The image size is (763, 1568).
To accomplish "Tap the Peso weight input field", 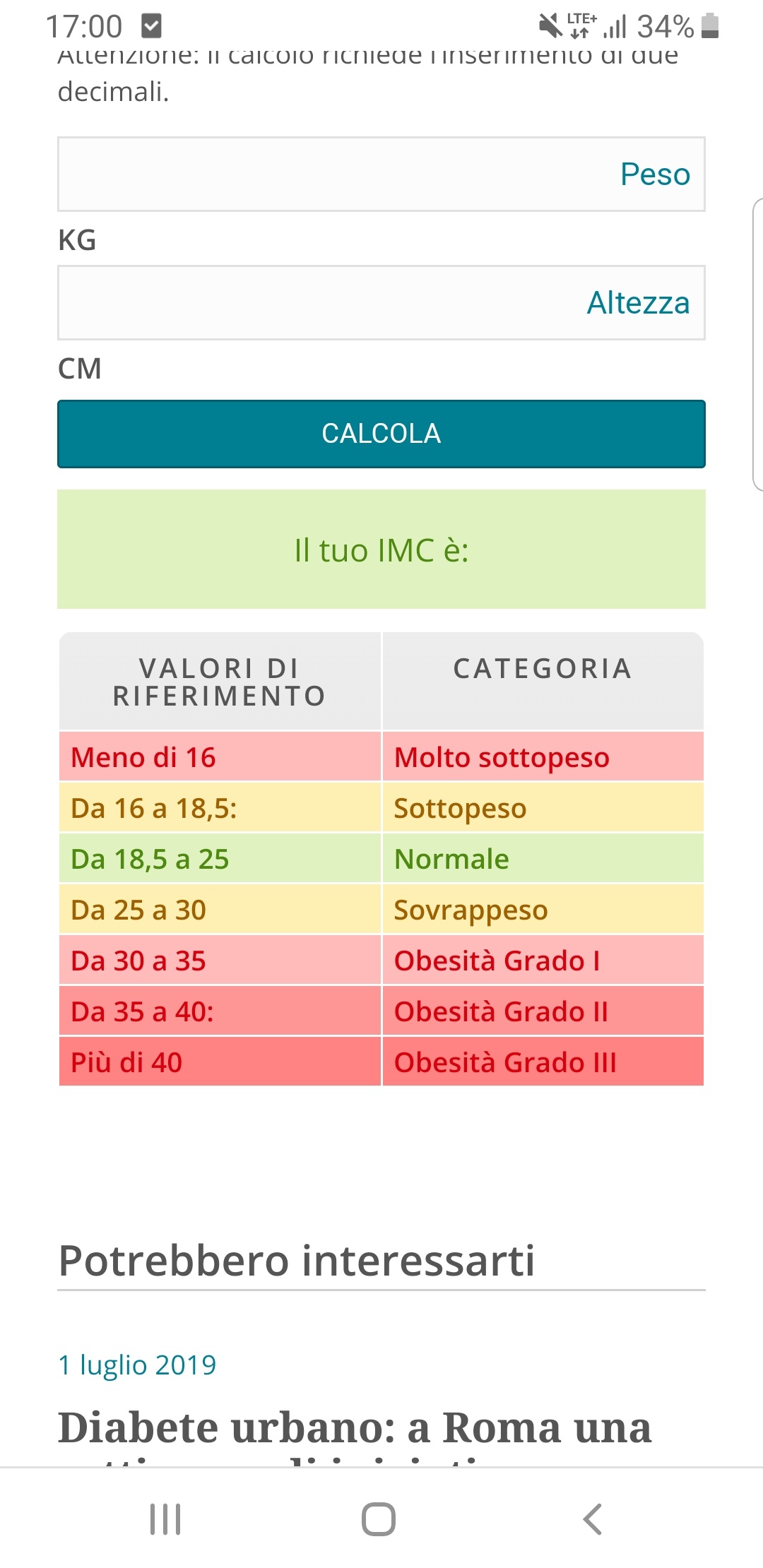I will [381, 174].
